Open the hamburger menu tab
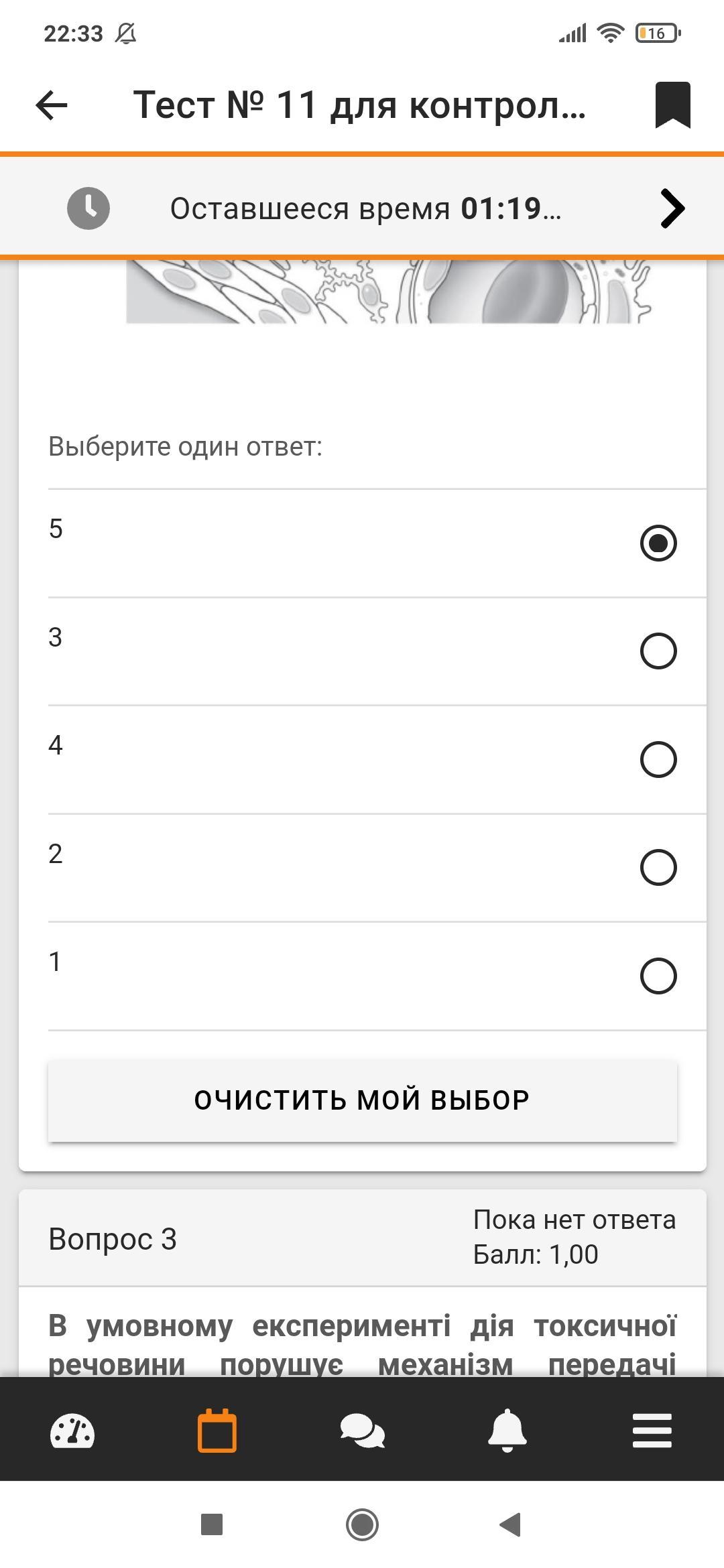 (652, 1431)
